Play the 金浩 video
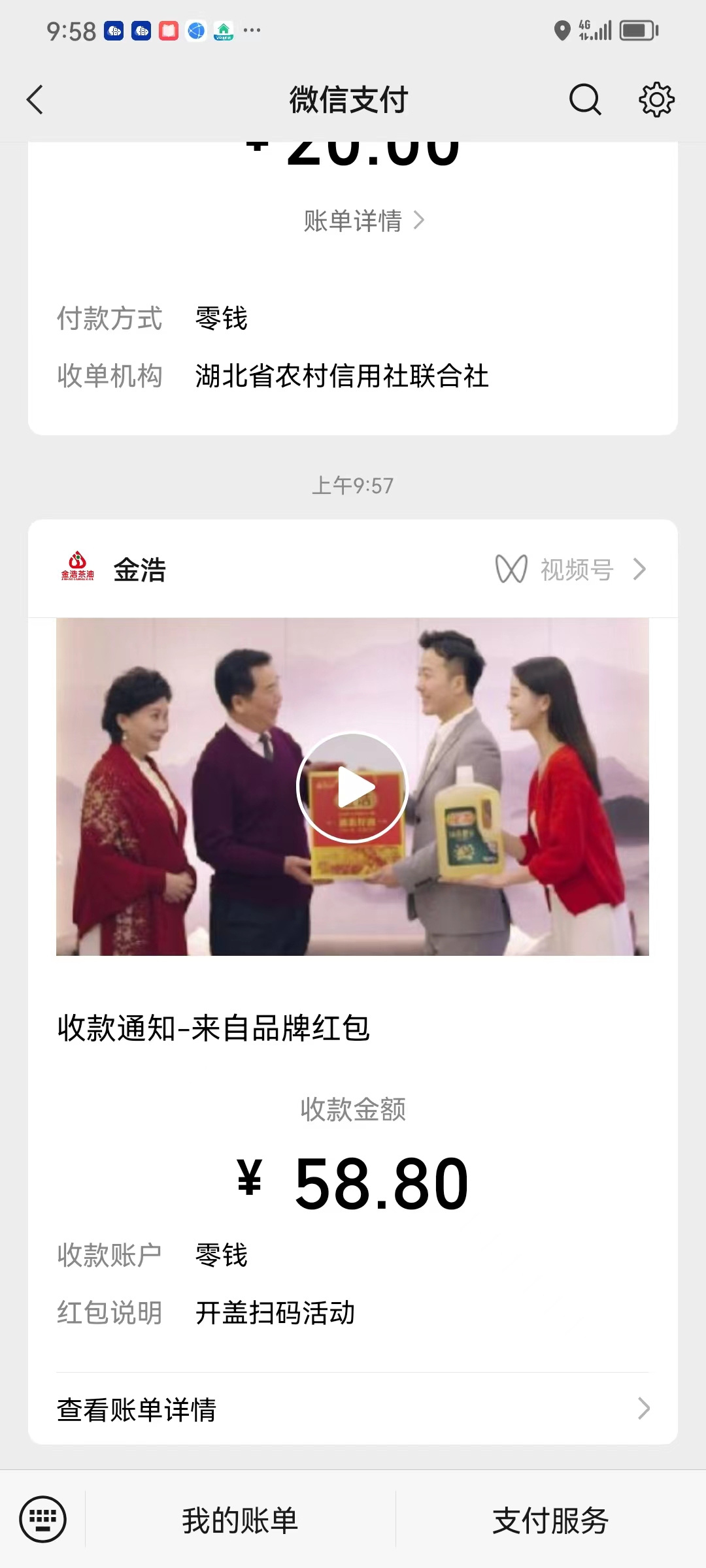706x1568 pixels. 353,787
